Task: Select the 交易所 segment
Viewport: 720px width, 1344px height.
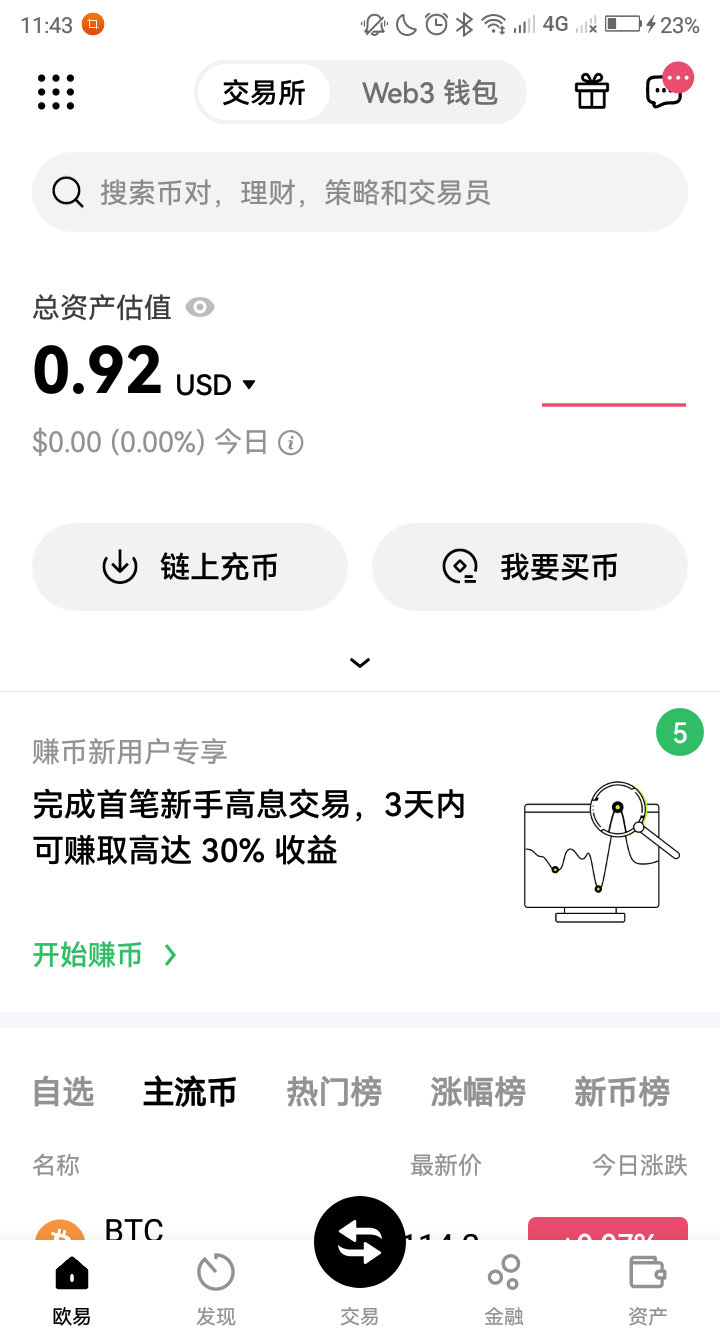Action: click(263, 93)
